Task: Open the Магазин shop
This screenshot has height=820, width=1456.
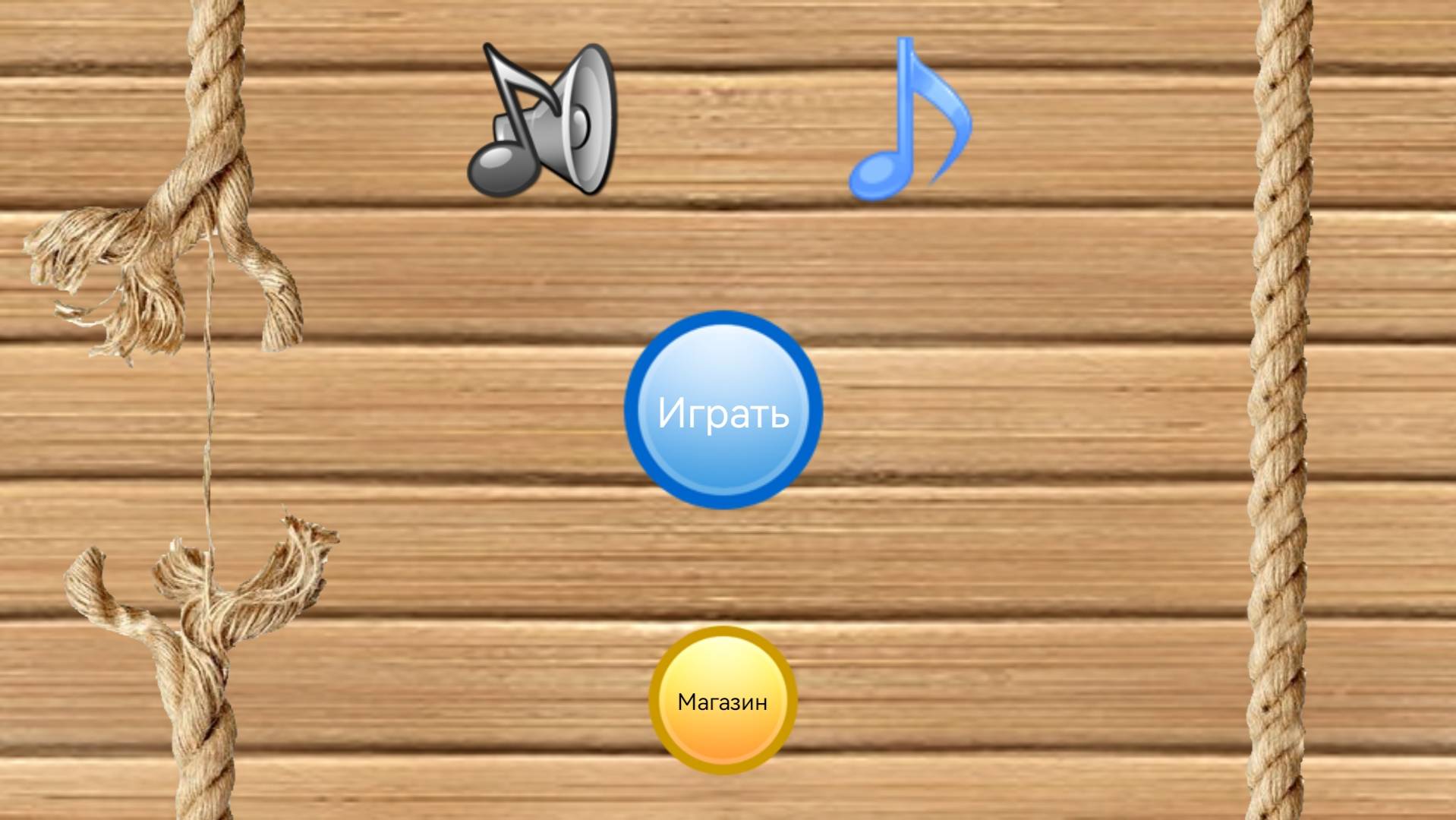Action: [723, 701]
